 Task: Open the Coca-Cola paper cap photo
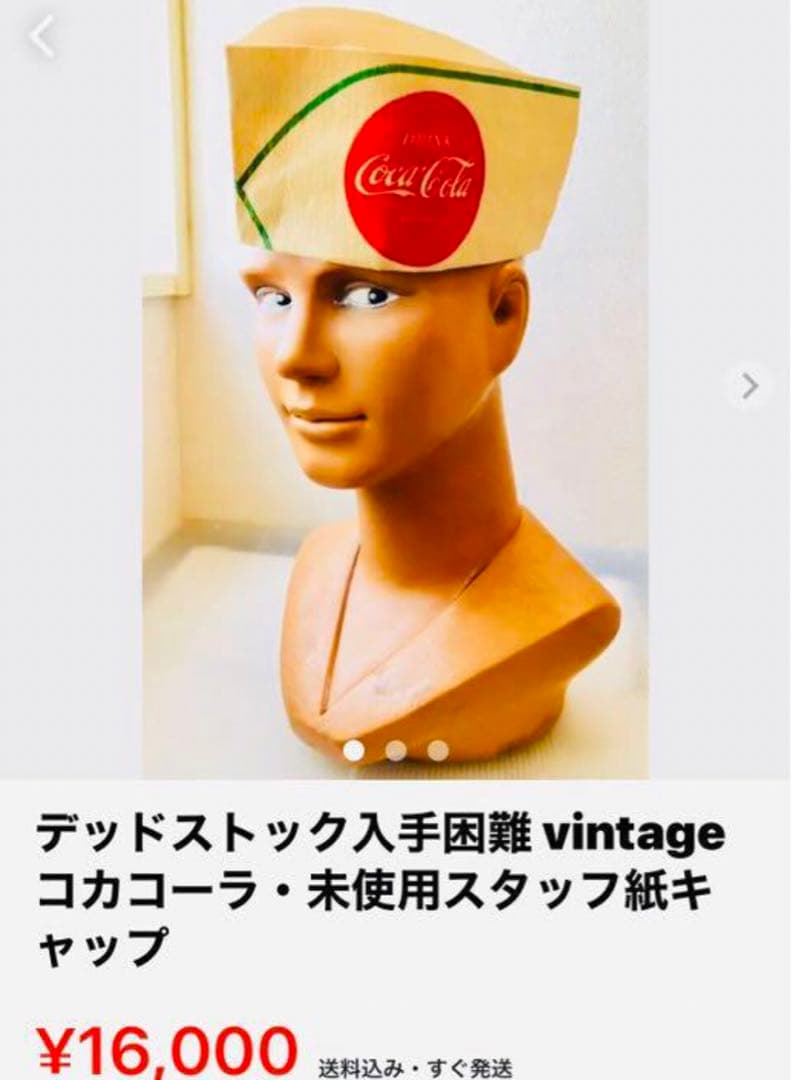395,390
